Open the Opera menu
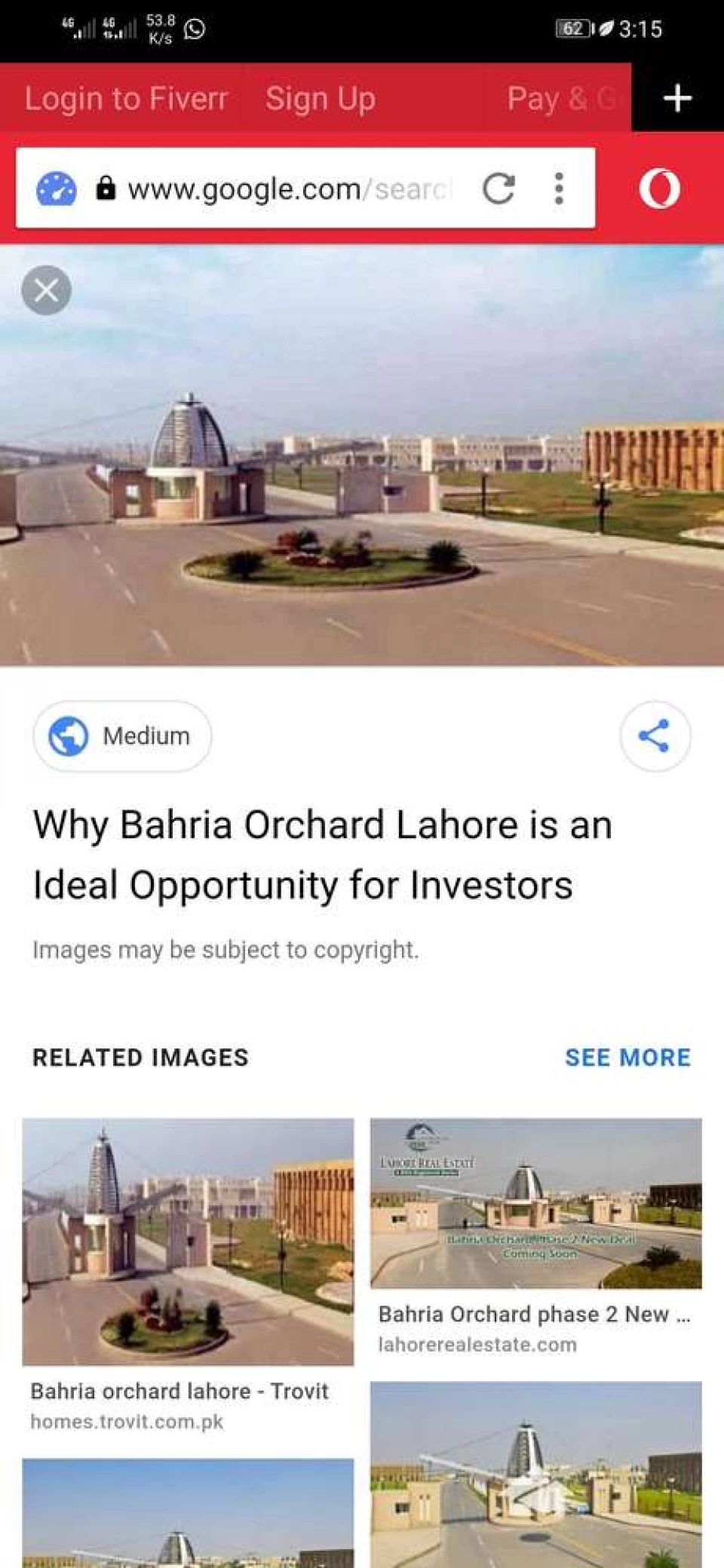This screenshot has width=724, height=1568. (x=660, y=189)
